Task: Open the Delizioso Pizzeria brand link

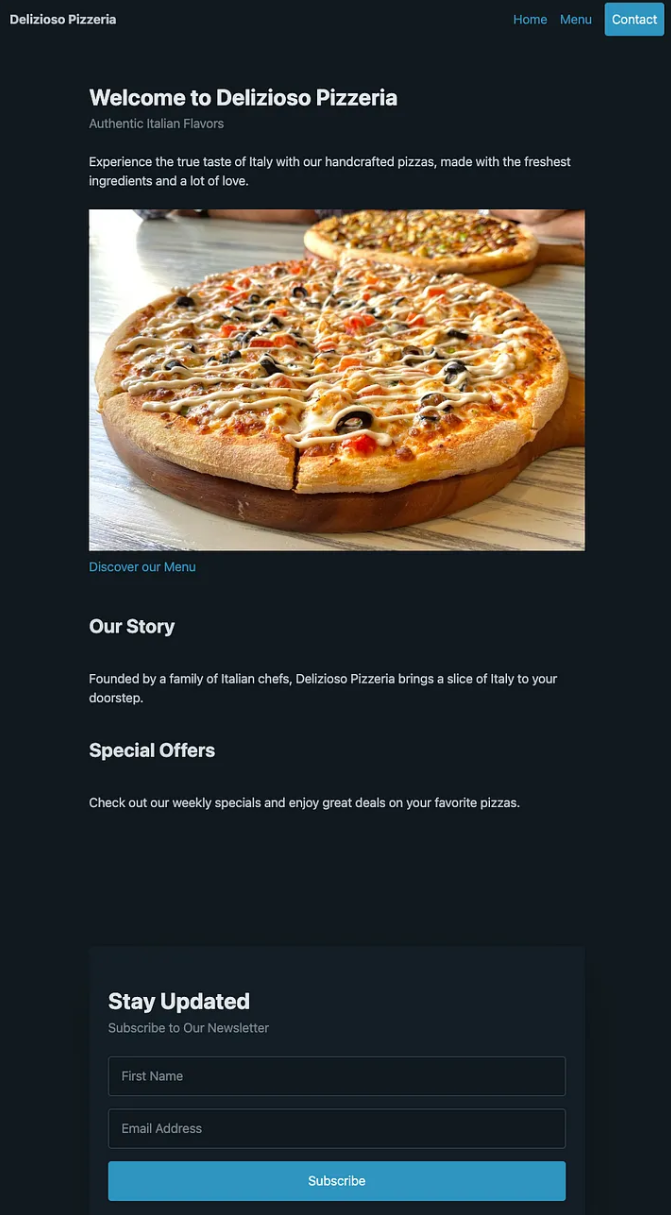Action: click(63, 19)
